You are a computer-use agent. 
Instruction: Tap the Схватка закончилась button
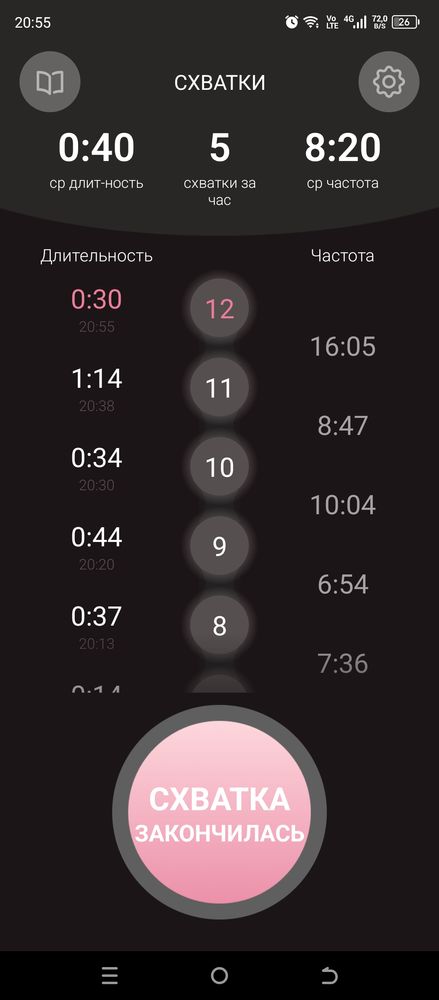coord(220,812)
